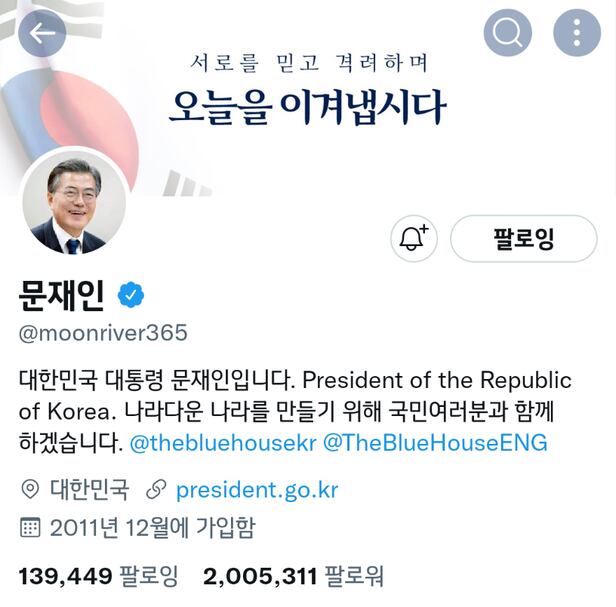Screen dimensions: 616x607
Task: Visit the president.go.kr website link
Action: click(x=256, y=490)
